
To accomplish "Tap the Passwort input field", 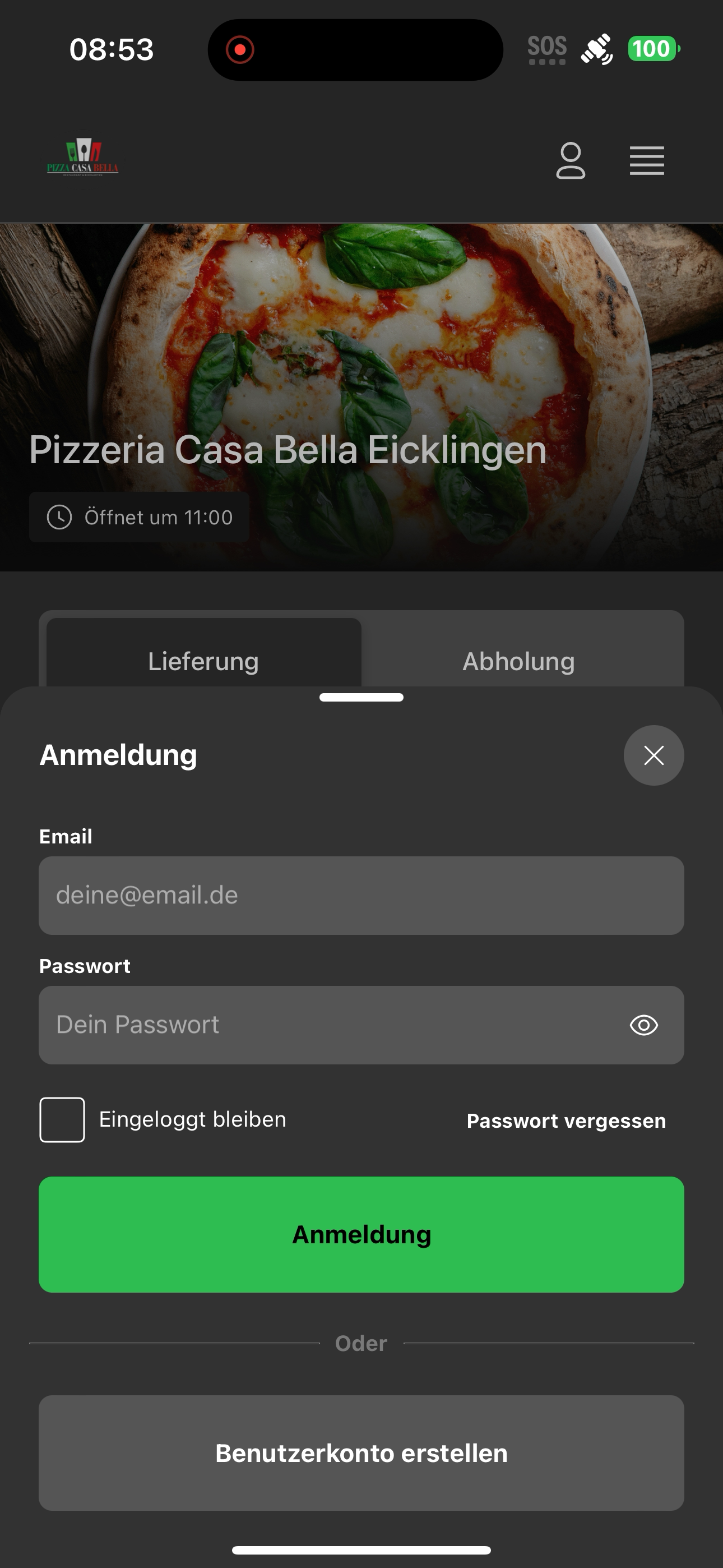I will point(361,1025).
